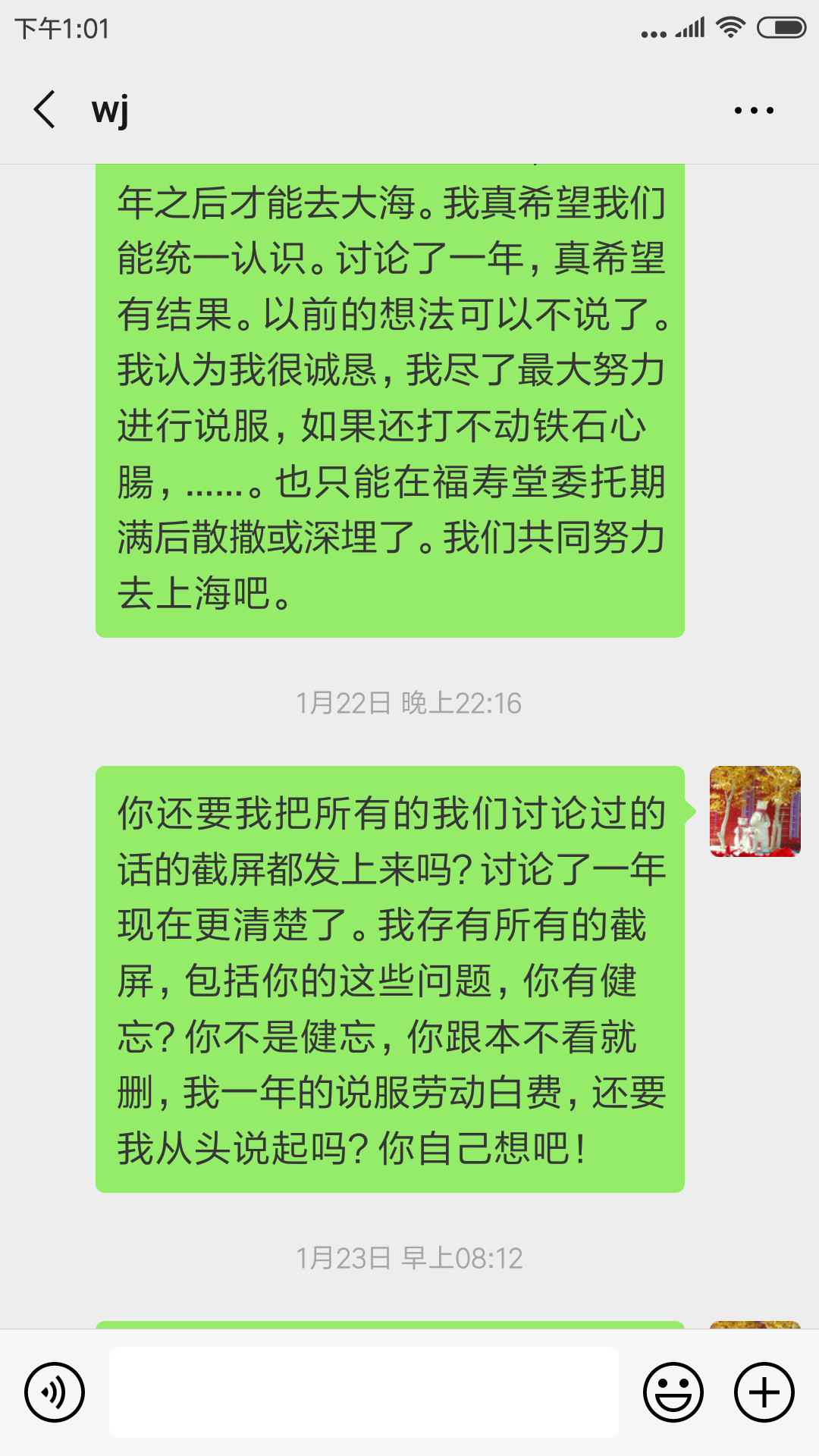Open the plus attachments menu
Screen dimensions: 819x1456
[764, 1392]
